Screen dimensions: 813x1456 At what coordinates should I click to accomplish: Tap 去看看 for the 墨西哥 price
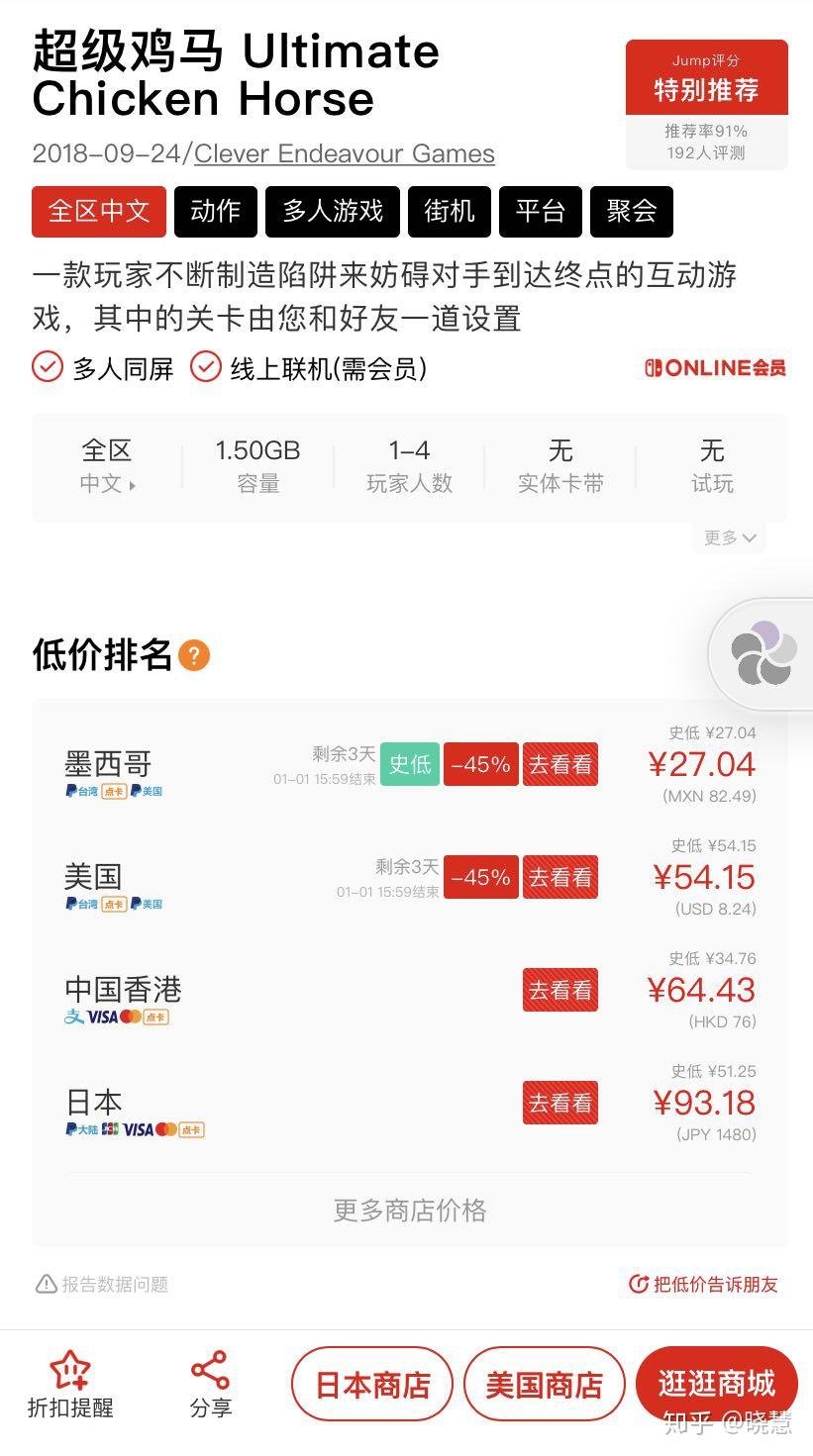(560, 764)
